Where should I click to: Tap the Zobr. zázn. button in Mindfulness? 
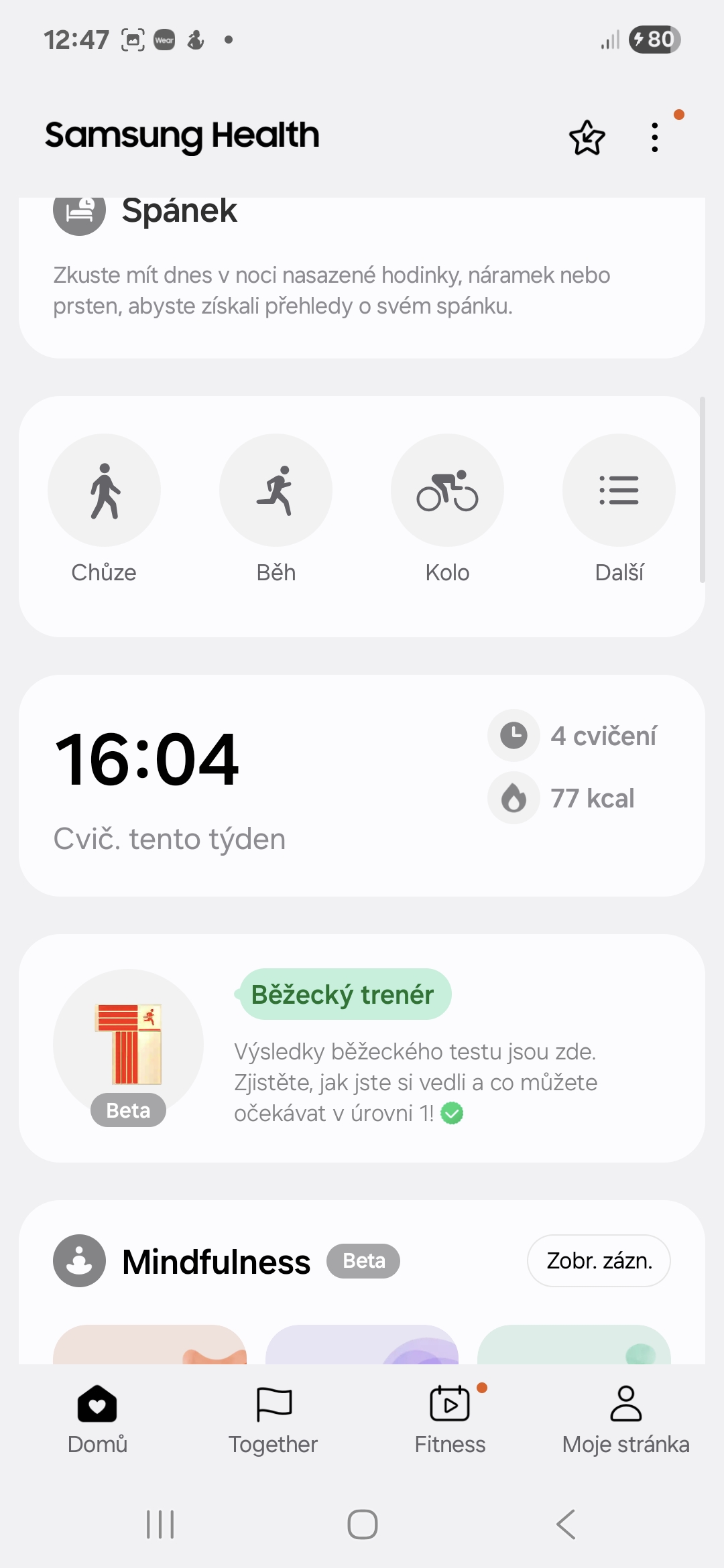599,1260
